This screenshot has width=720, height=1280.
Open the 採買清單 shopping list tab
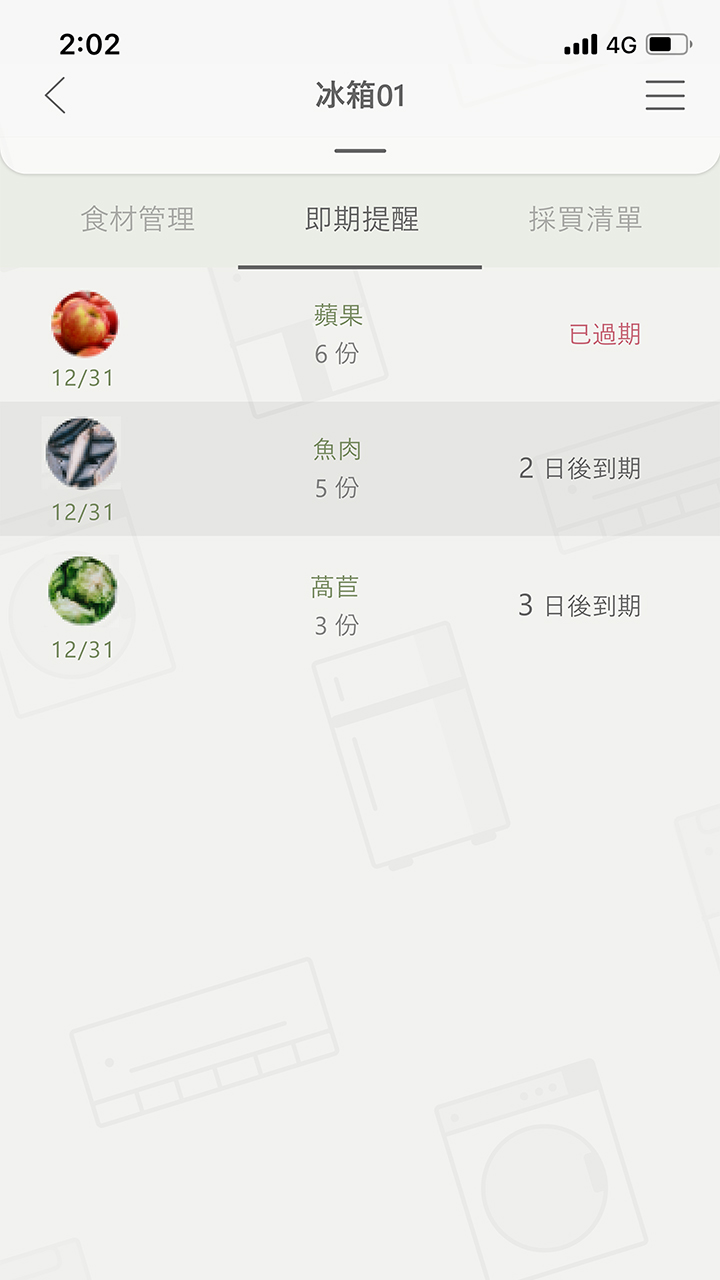click(585, 220)
